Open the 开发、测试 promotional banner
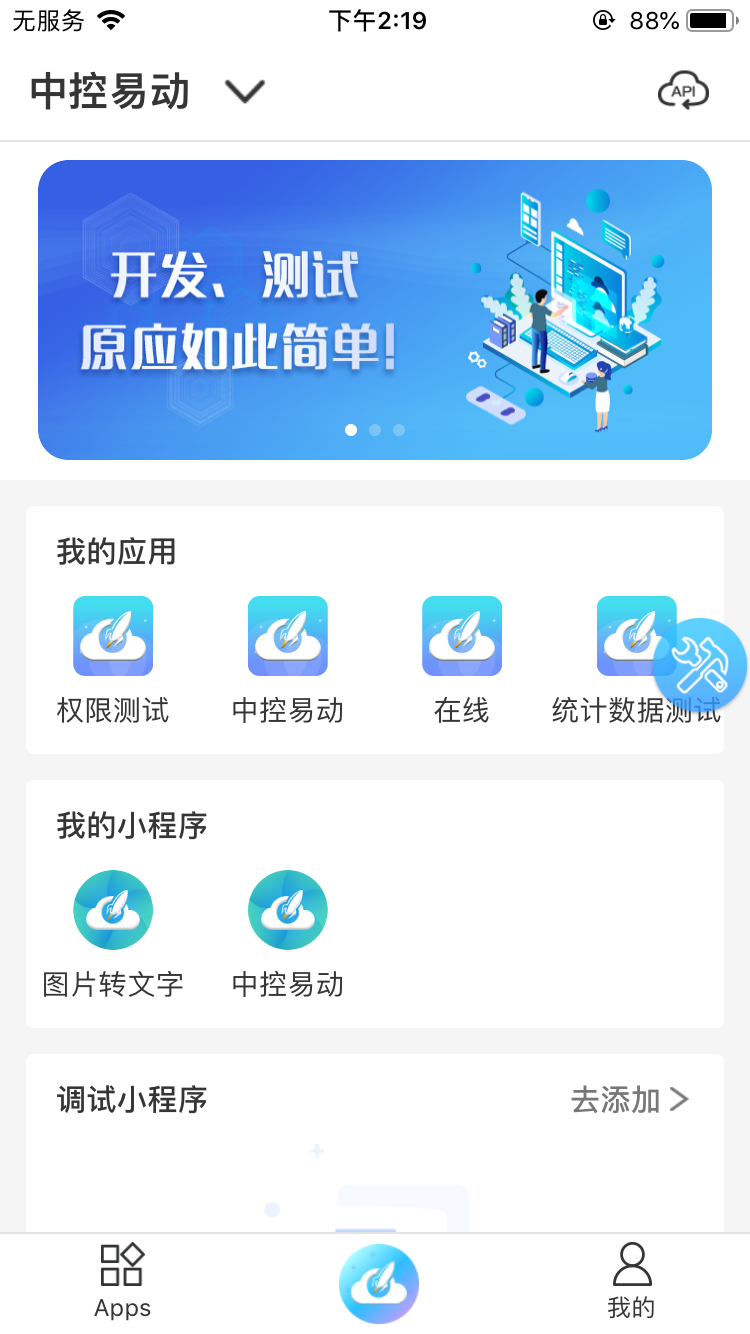The height and width of the screenshot is (1334, 750). [x=375, y=310]
